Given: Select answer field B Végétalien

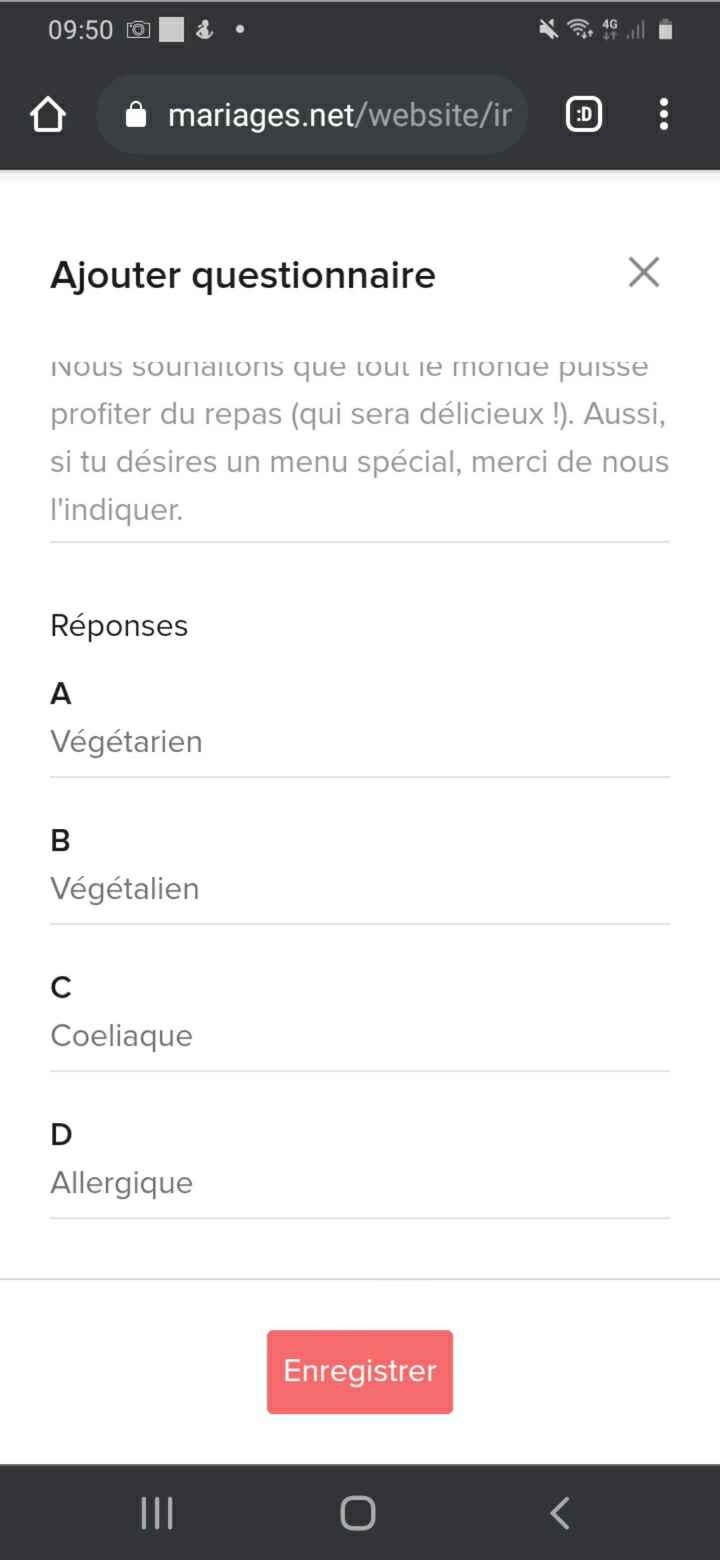Looking at the screenshot, I should click(x=360, y=888).
